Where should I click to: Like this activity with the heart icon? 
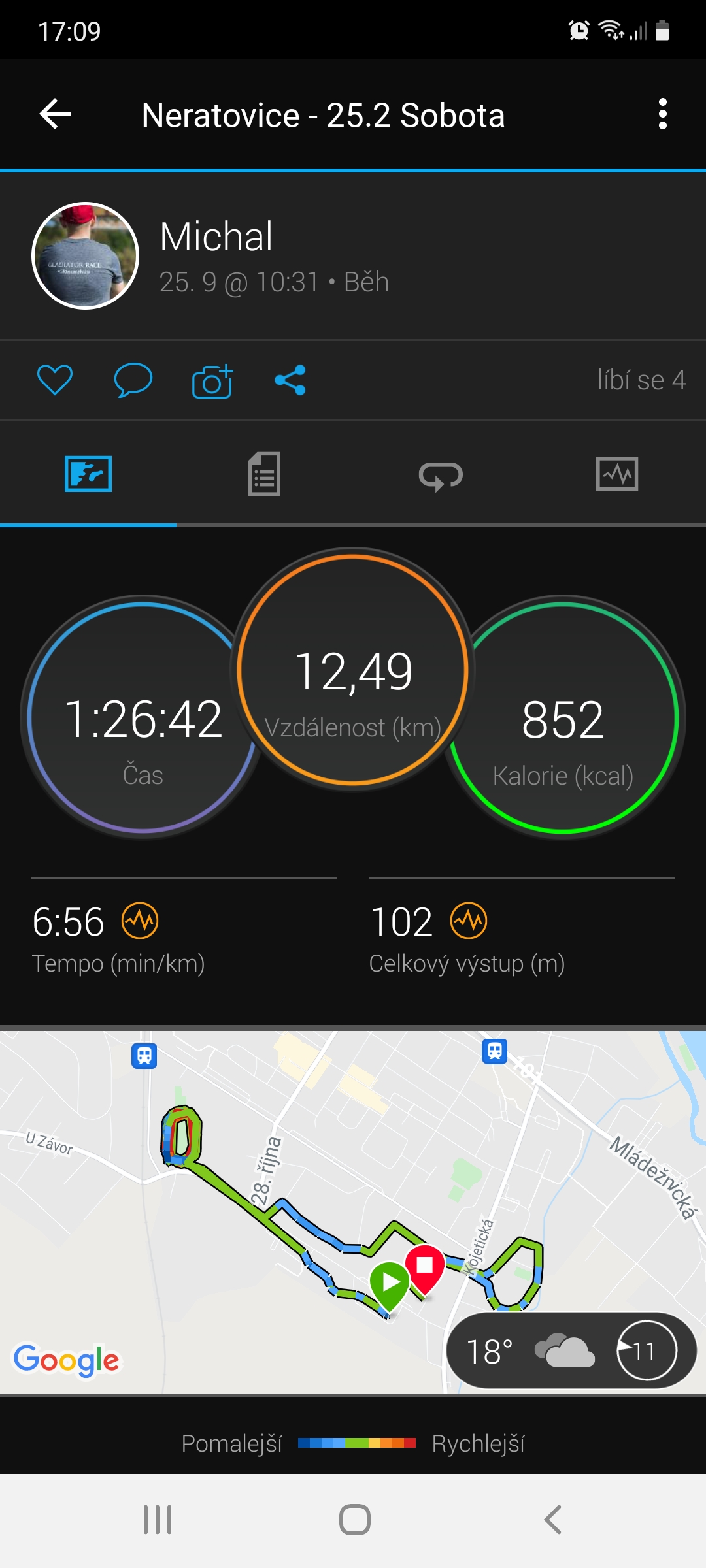[55, 380]
